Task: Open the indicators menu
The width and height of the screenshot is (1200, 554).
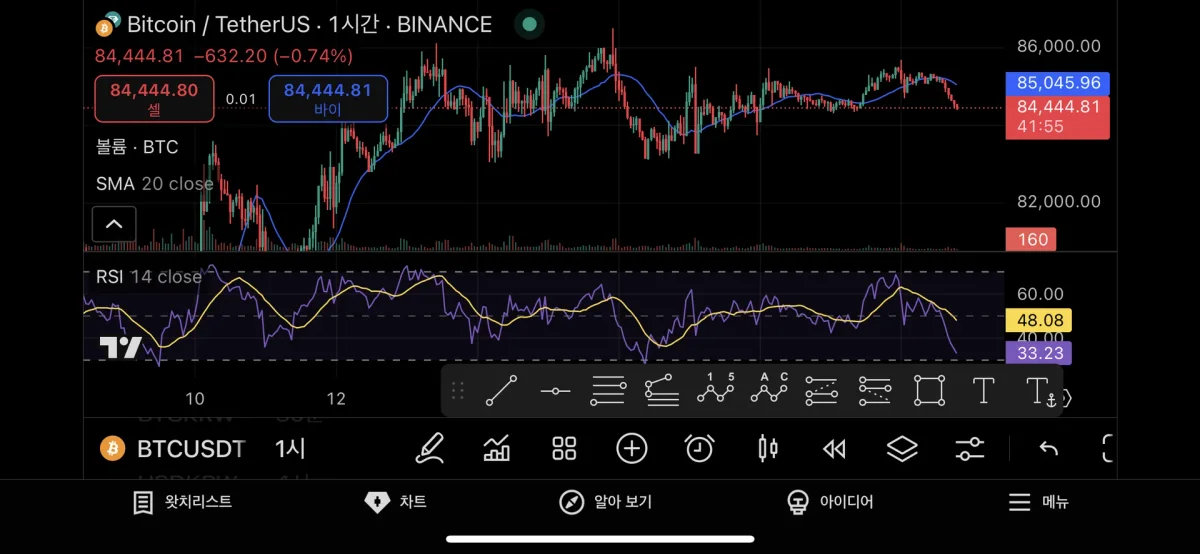Action: click(x=497, y=449)
